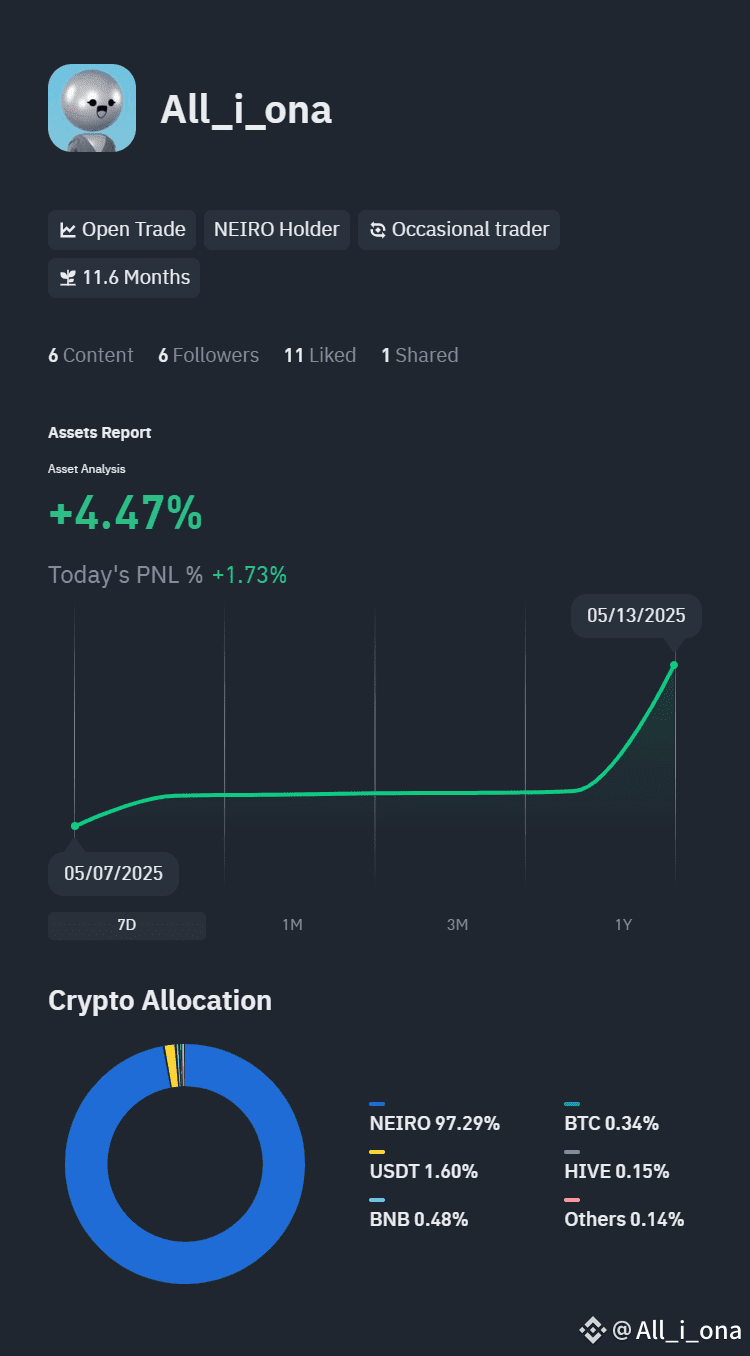This screenshot has width=750, height=1356.
Task: Open the Assets Report section
Action: (x=99, y=432)
